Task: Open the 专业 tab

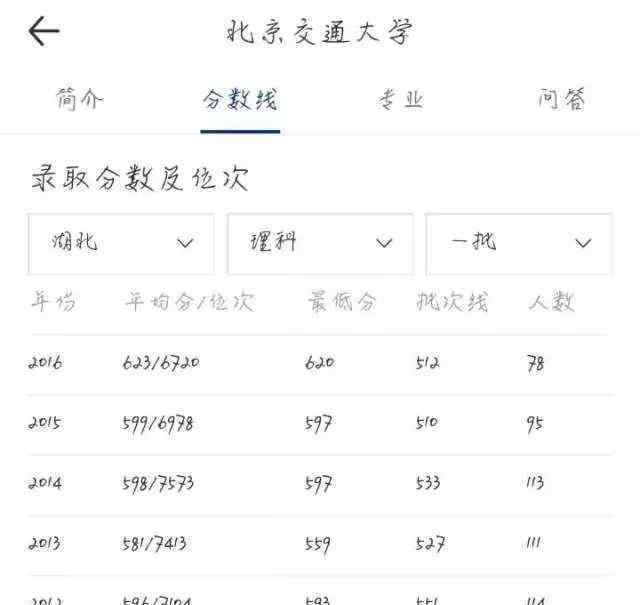Action: 401,99
